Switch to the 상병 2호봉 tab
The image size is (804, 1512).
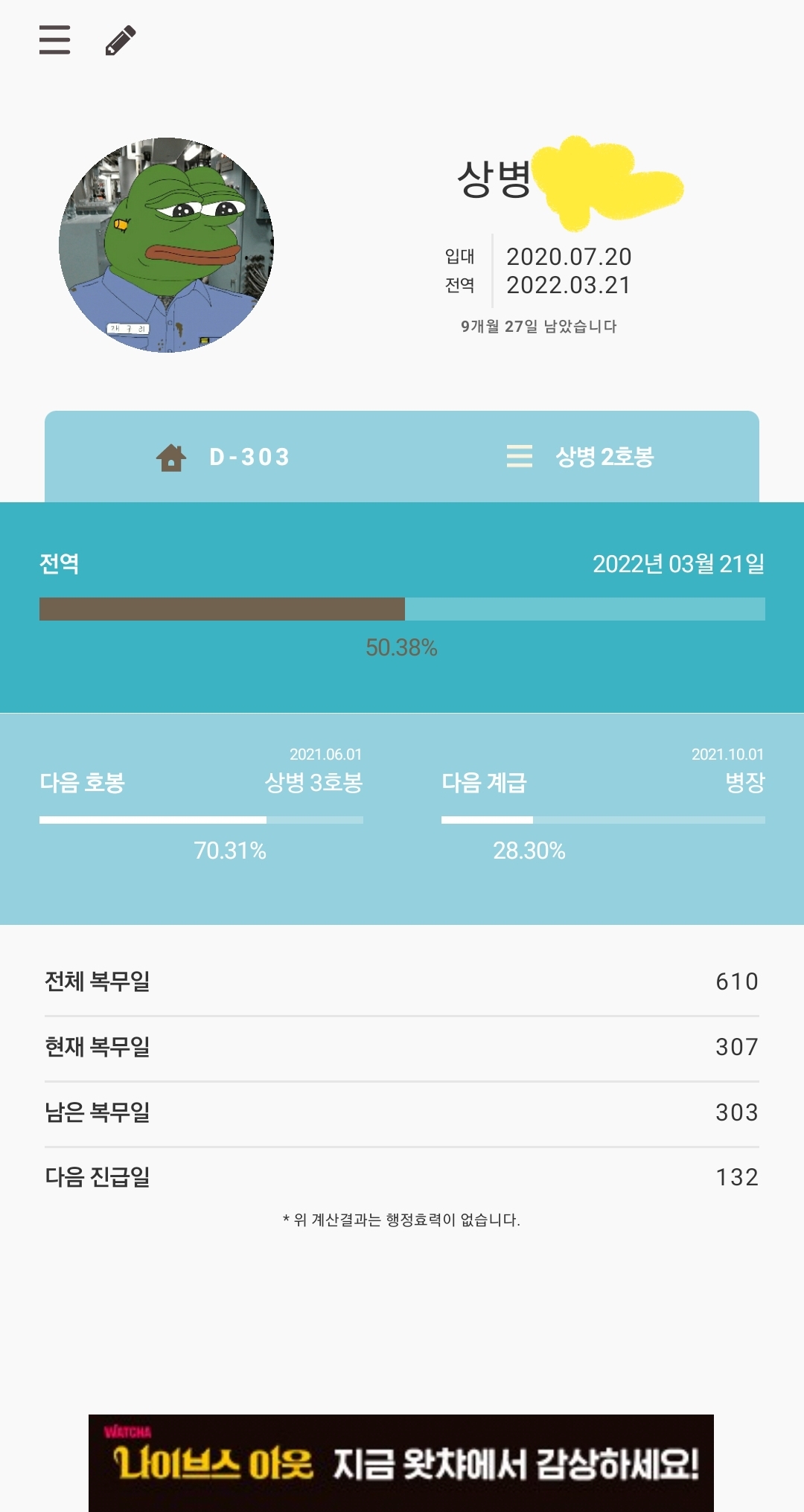581,457
